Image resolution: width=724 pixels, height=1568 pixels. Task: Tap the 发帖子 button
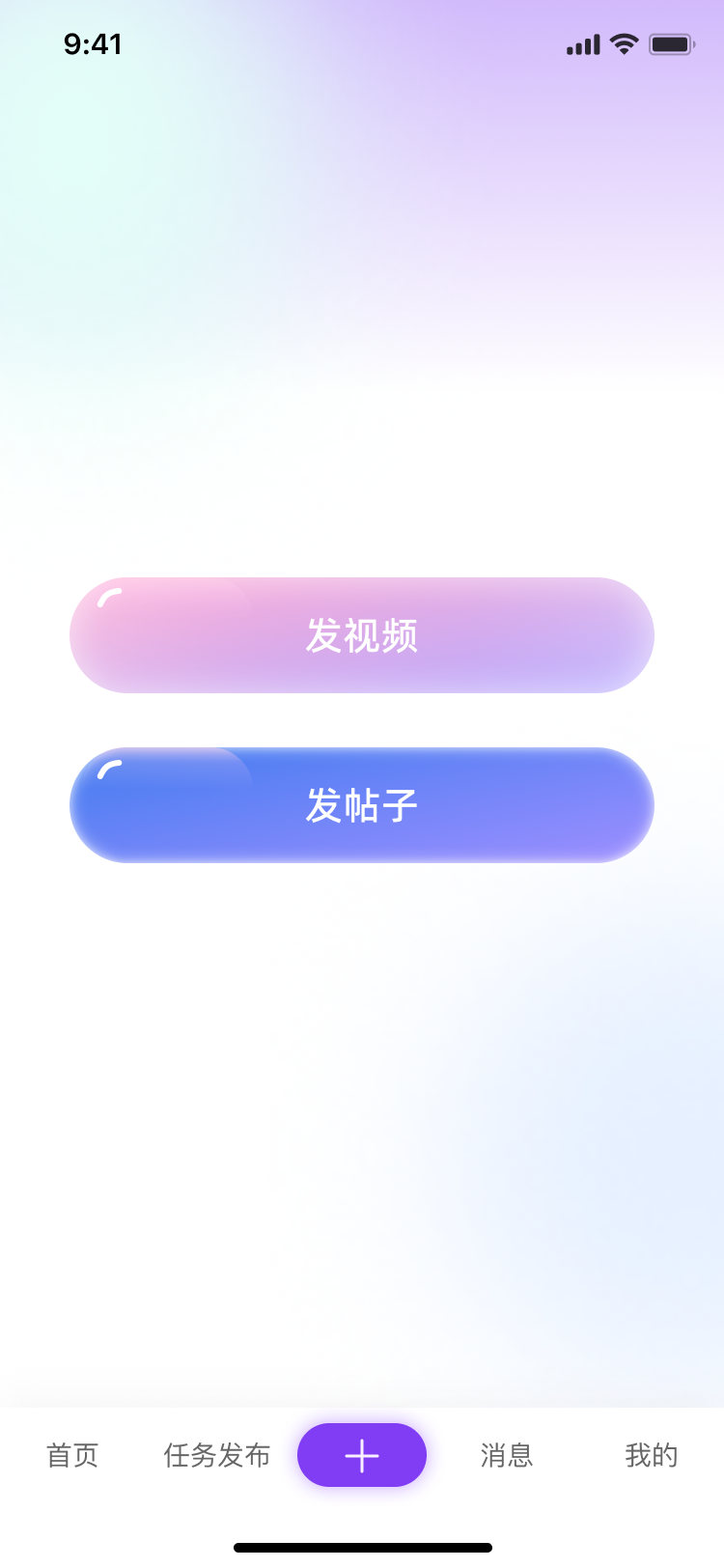tap(362, 805)
